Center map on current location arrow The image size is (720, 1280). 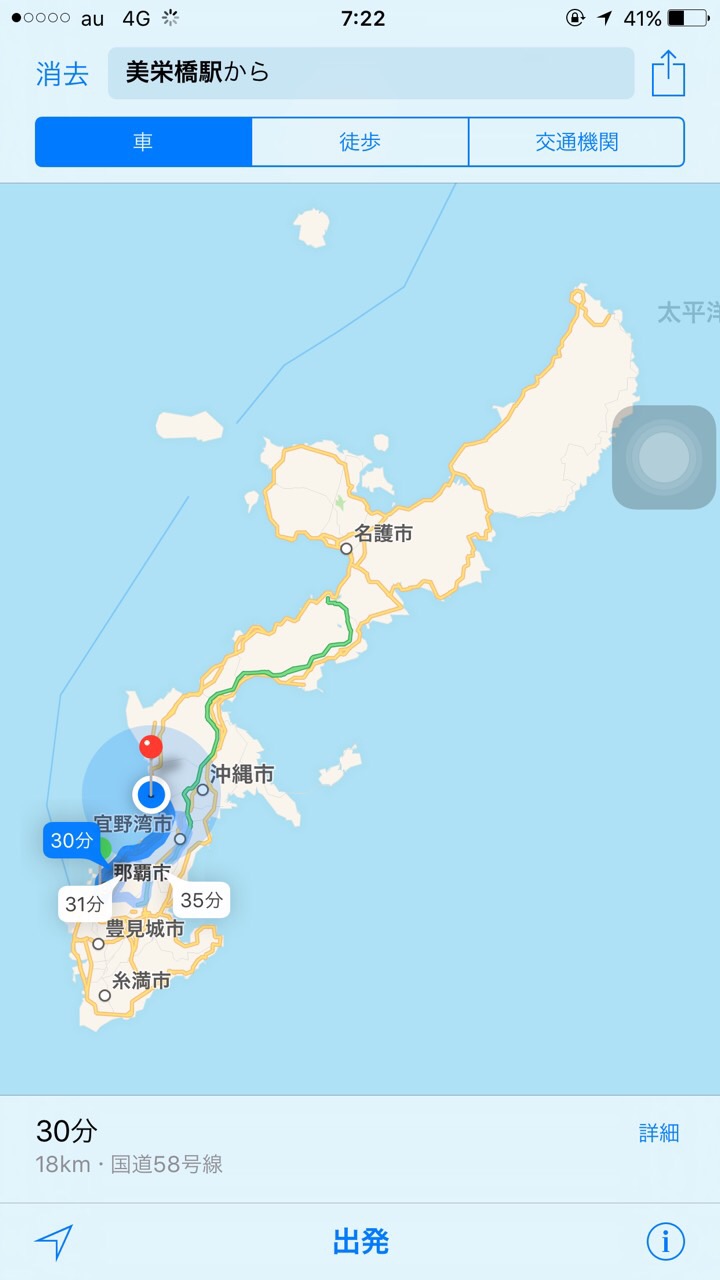(x=54, y=1242)
